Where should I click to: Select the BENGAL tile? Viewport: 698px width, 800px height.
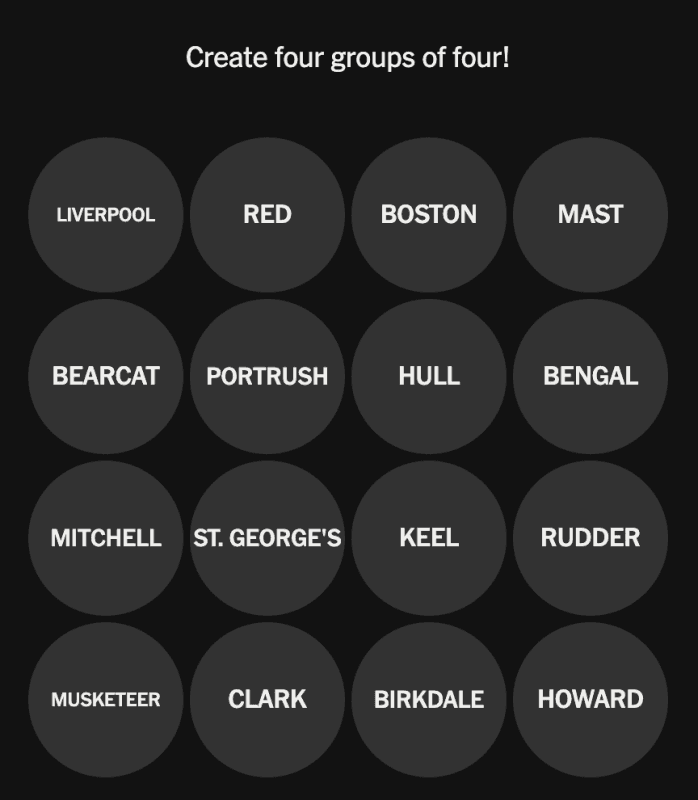click(590, 376)
